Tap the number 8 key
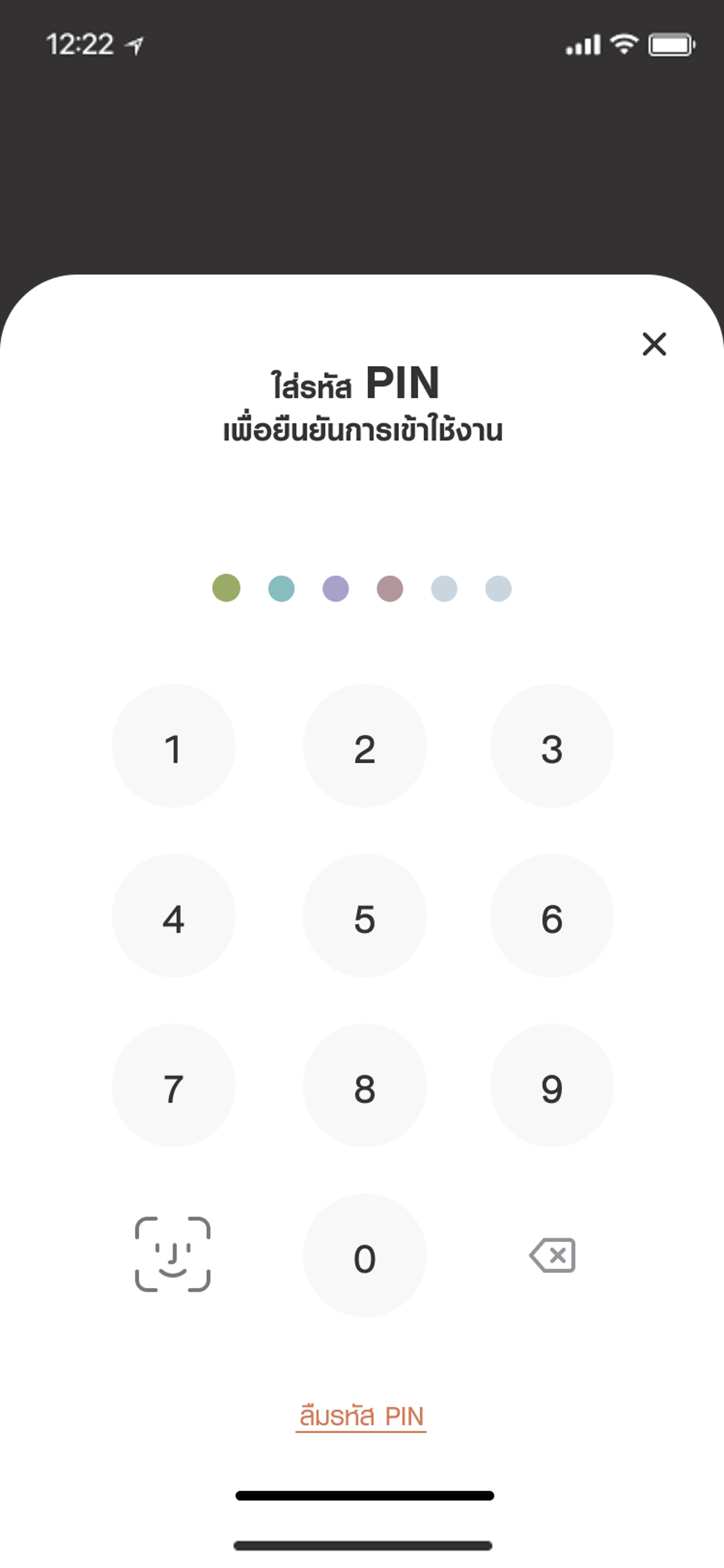The width and height of the screenshot is (724, 1568). tap(364, 1085)
